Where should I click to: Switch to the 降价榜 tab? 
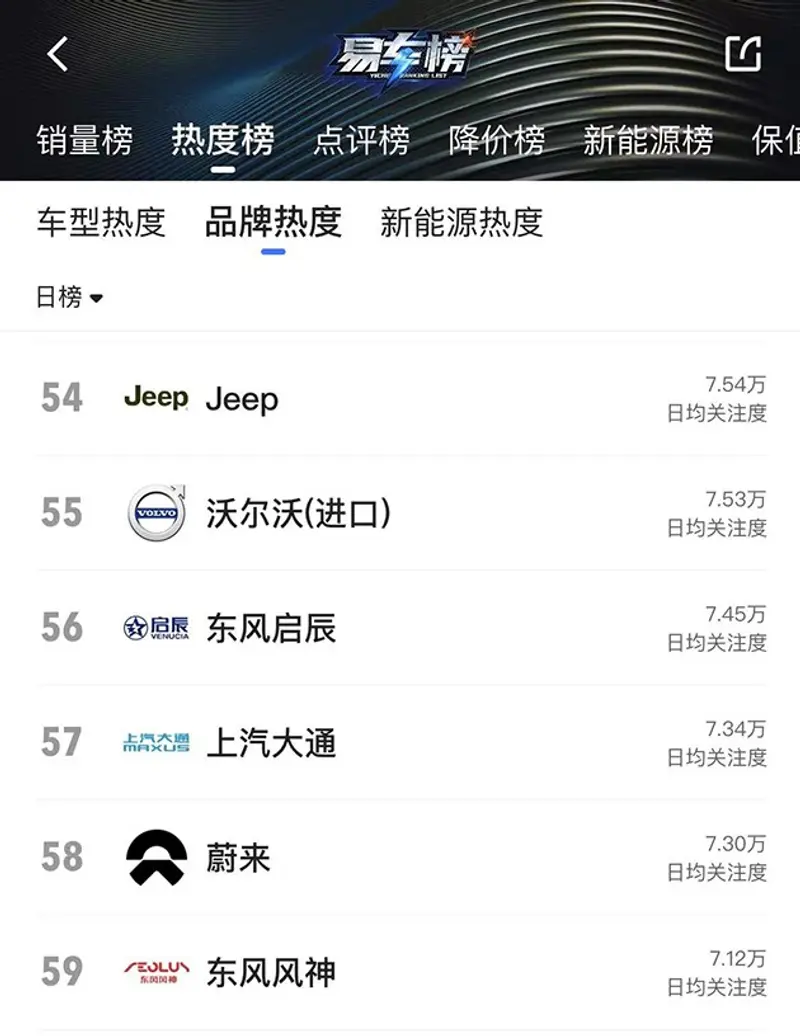coord(497,141)
